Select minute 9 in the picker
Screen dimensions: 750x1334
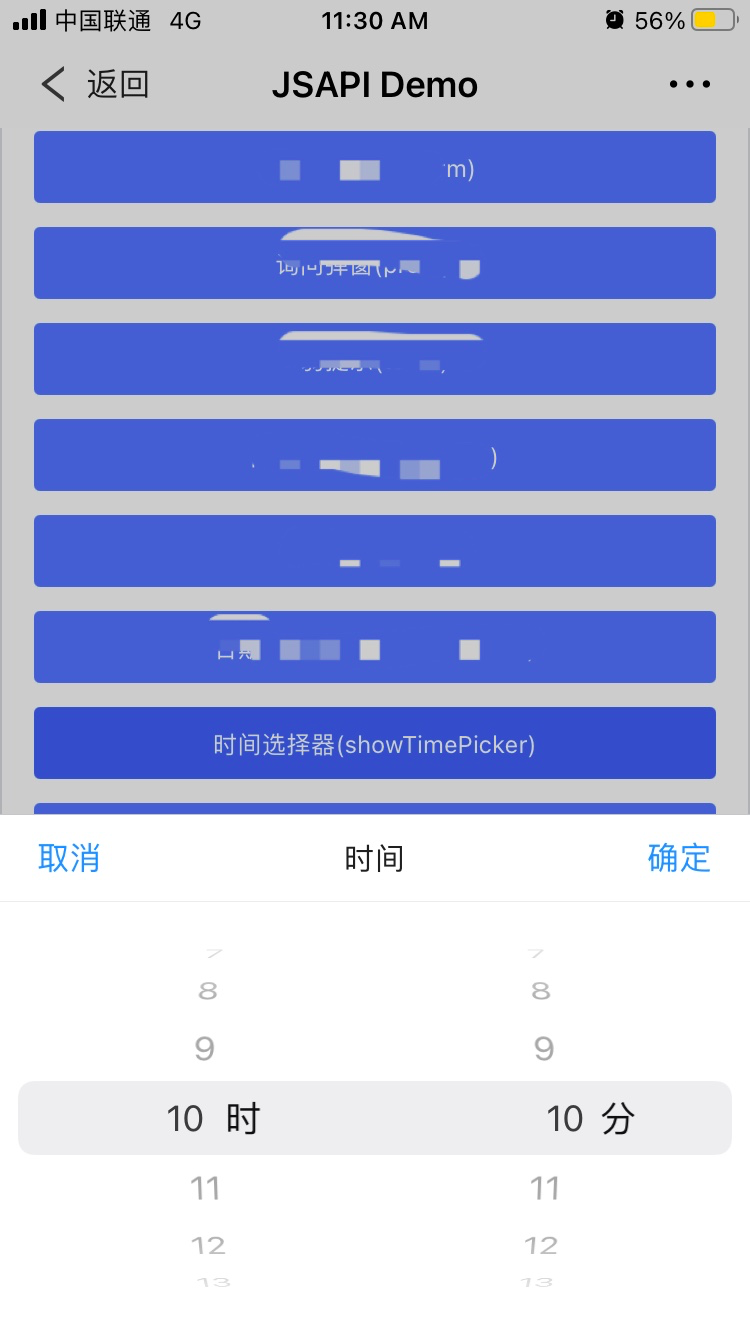pyautogui.click(x=544, y=1048)
